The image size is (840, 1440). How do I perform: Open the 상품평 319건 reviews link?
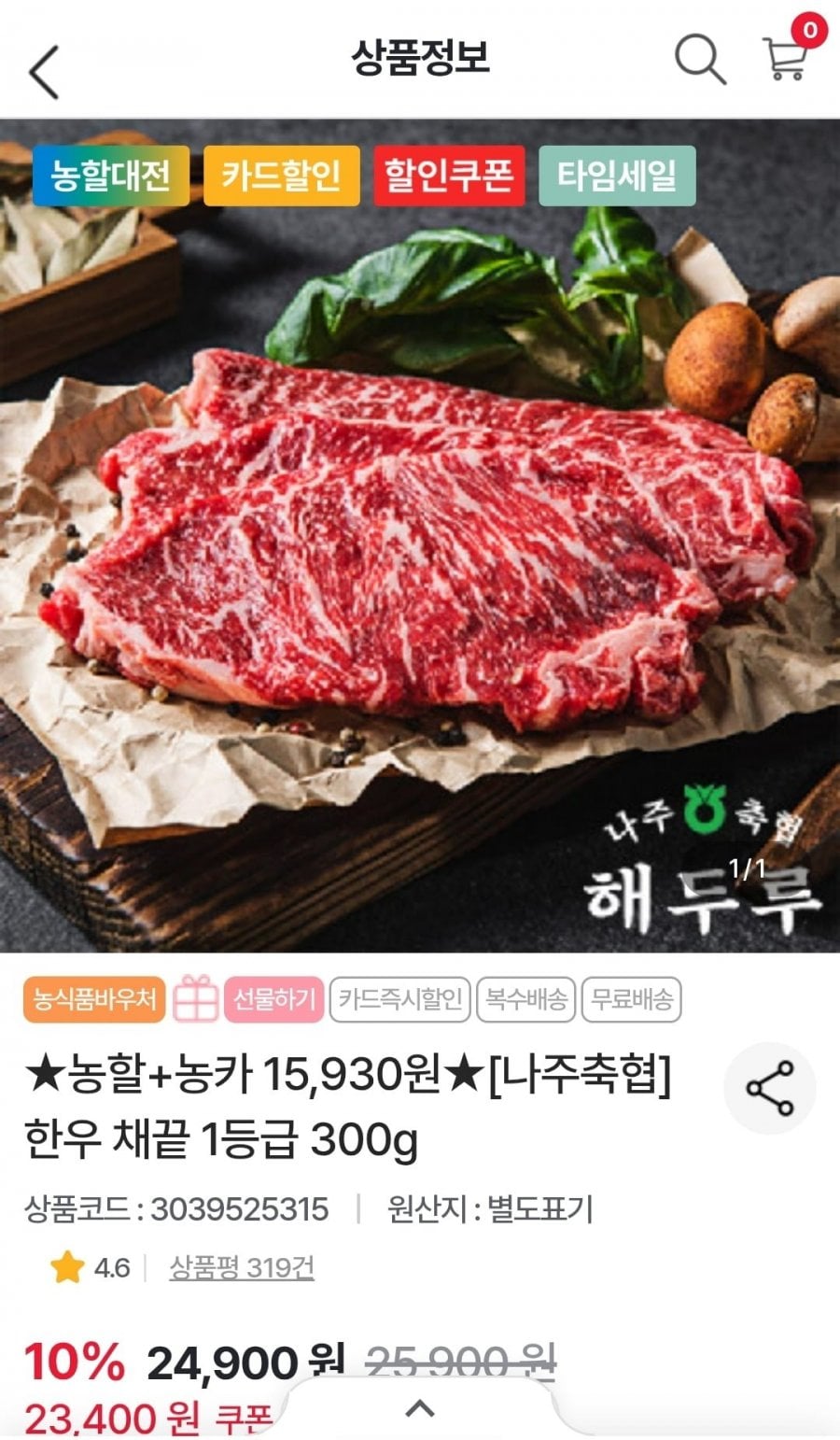(x=242, y=1267)
